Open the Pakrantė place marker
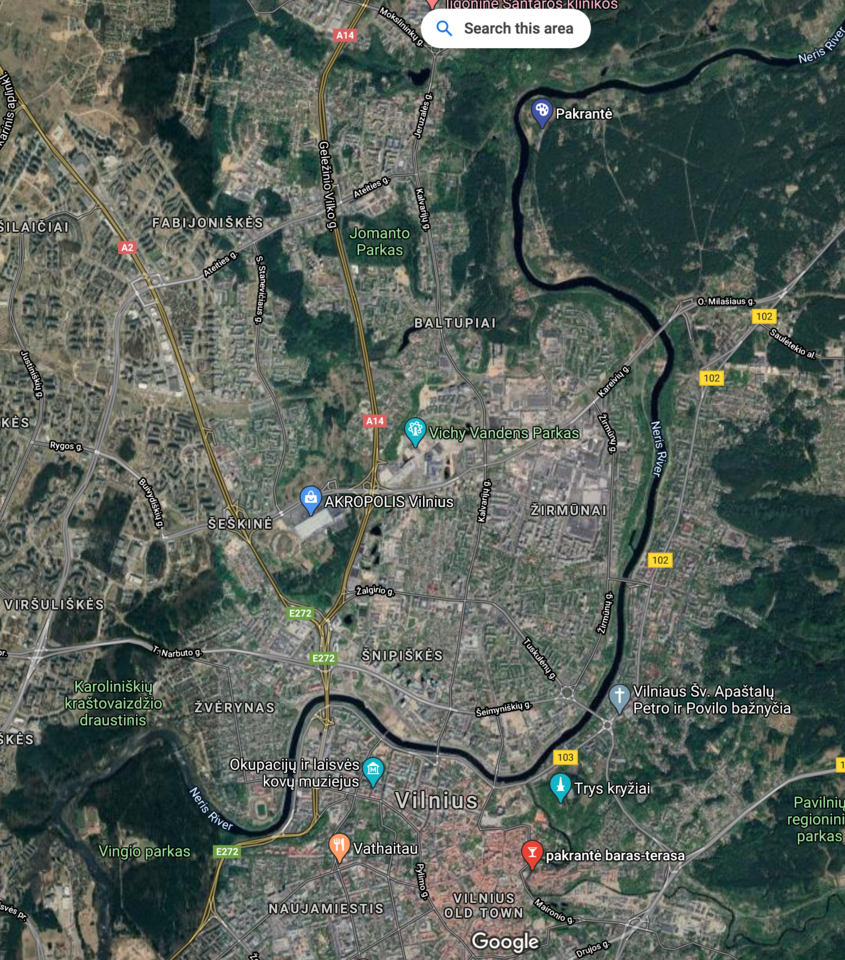This screenshot has height=960, width=845. 542,111
